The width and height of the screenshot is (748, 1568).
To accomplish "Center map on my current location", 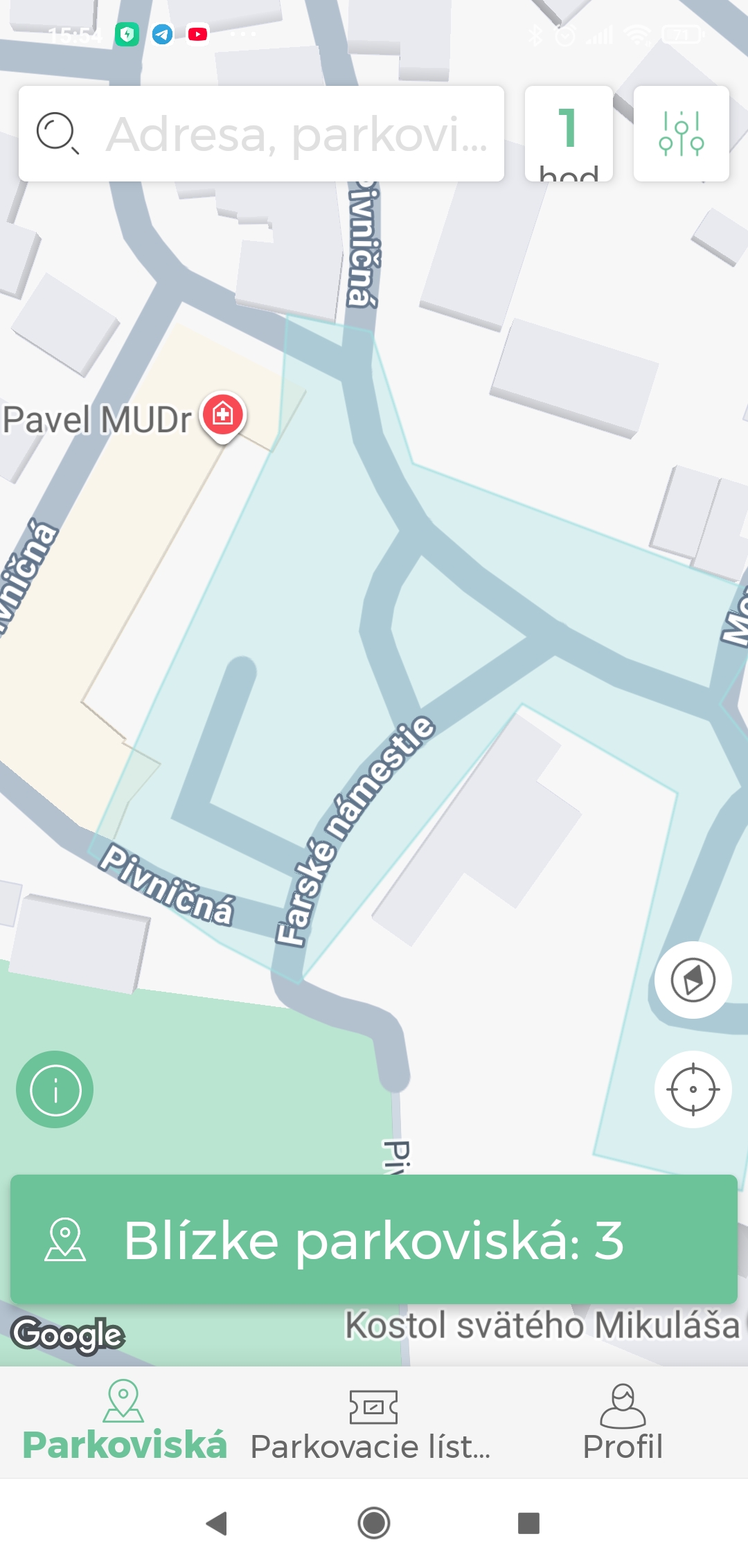I will tap(693, 1089).
